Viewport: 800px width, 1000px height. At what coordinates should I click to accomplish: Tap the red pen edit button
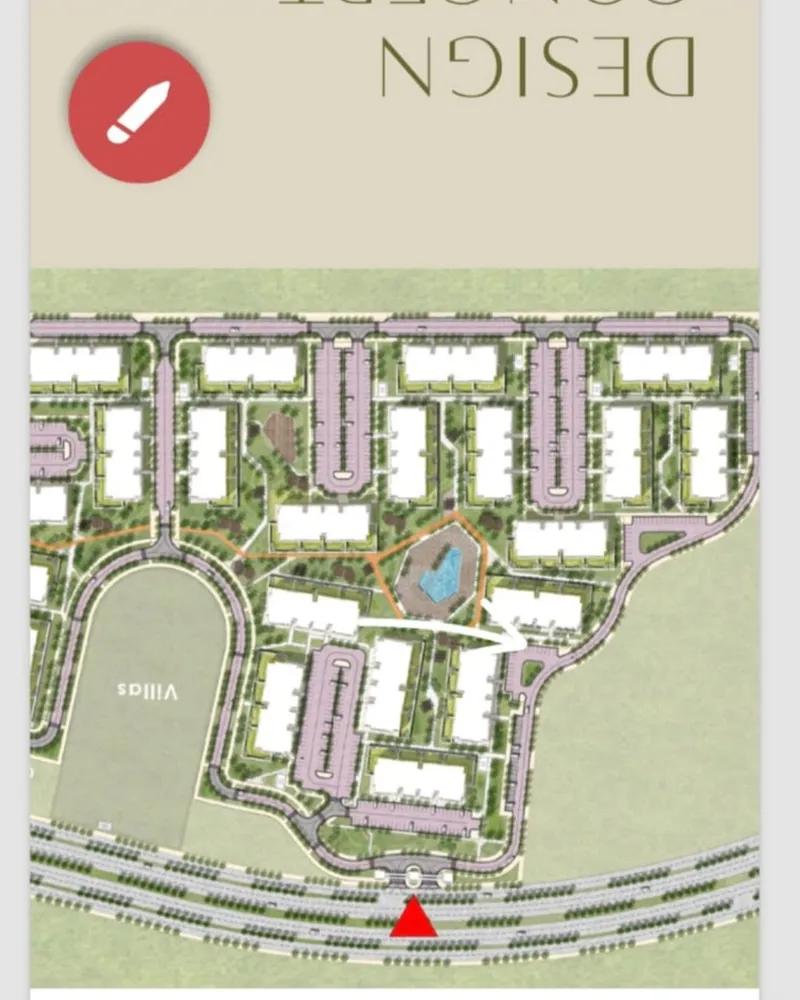tap(139, 113)
